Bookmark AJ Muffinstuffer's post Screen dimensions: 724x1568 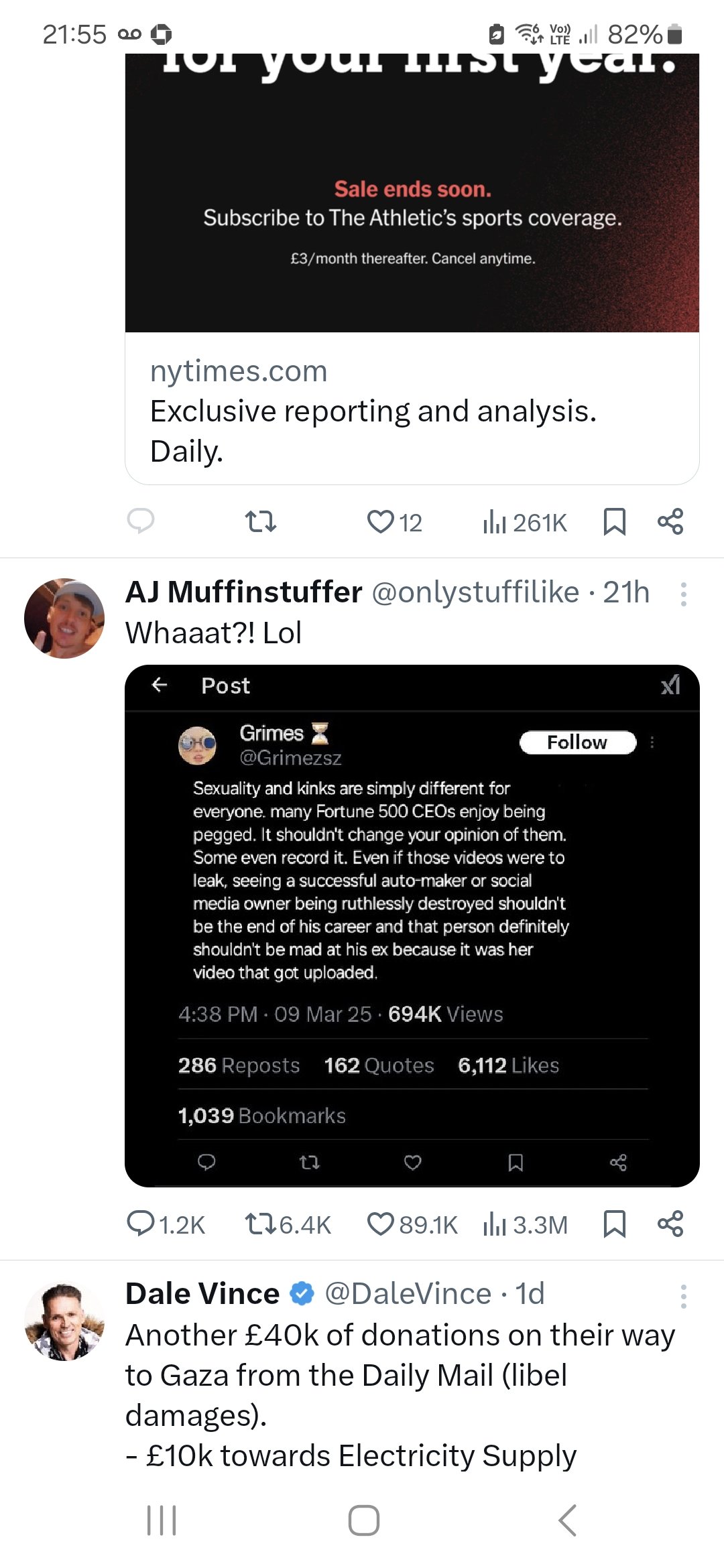point(614,1224)
